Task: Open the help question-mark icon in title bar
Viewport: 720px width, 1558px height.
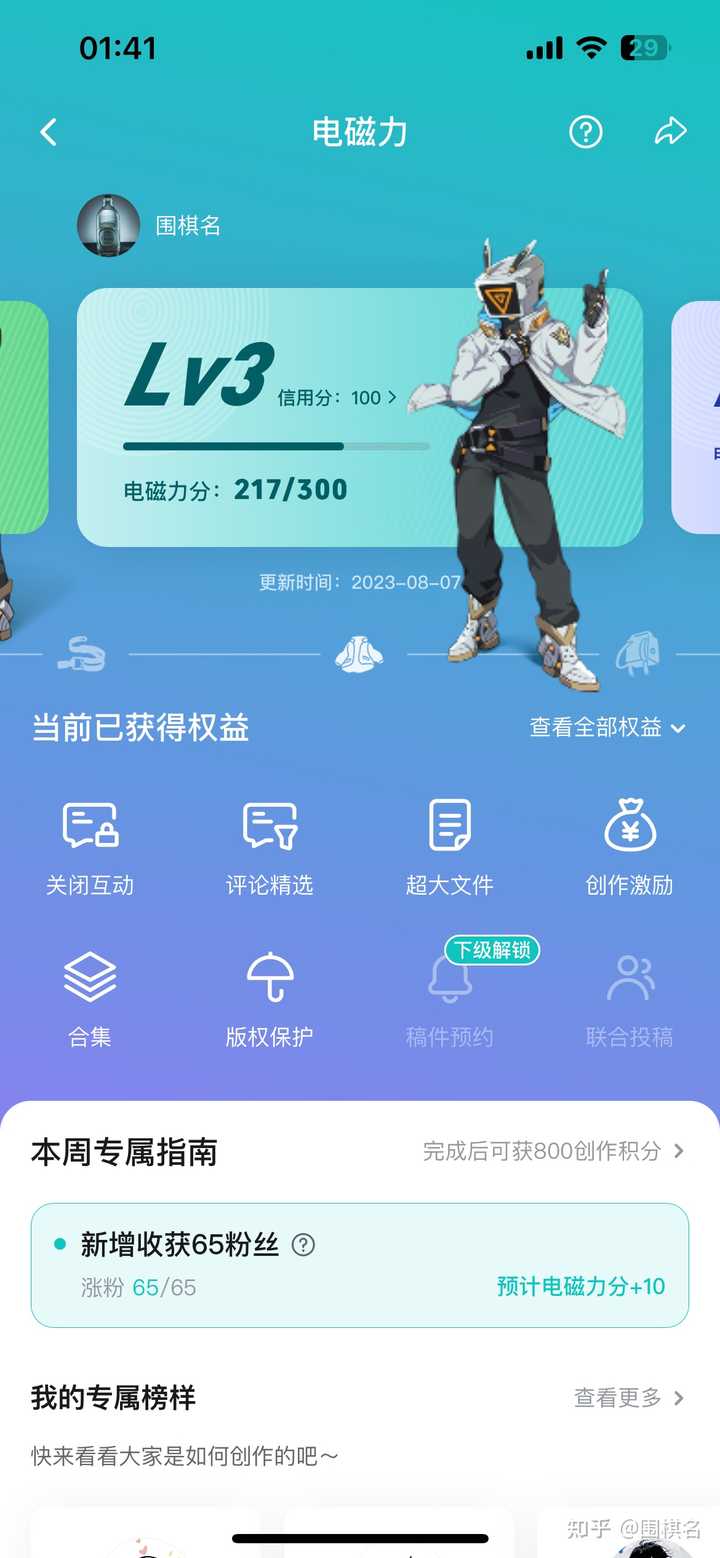Action: pyautogui.click(x=586, y=131)
